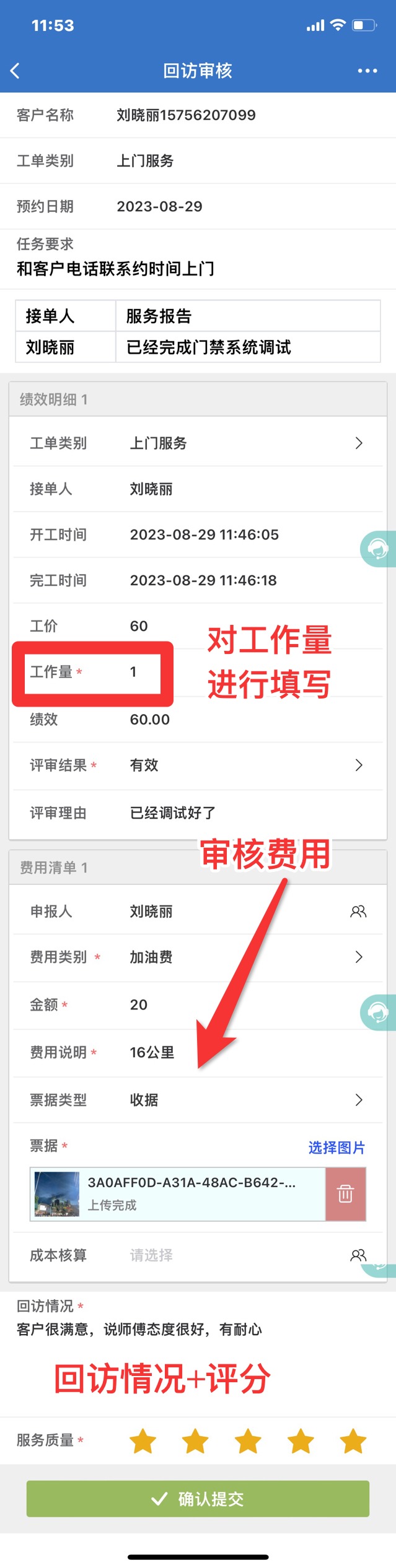Choose a person for 成本核算
This screenshot has height=1568, width=396.
click(358, 1255)
